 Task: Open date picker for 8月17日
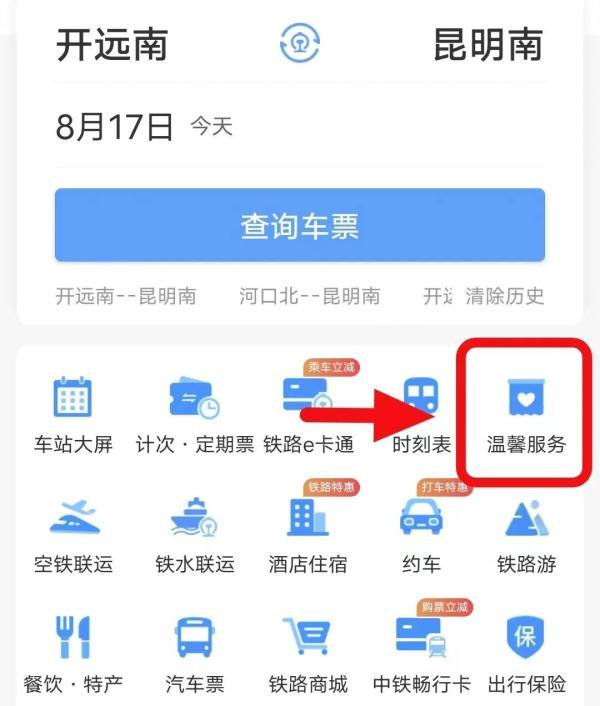click(x=115, y=127)
